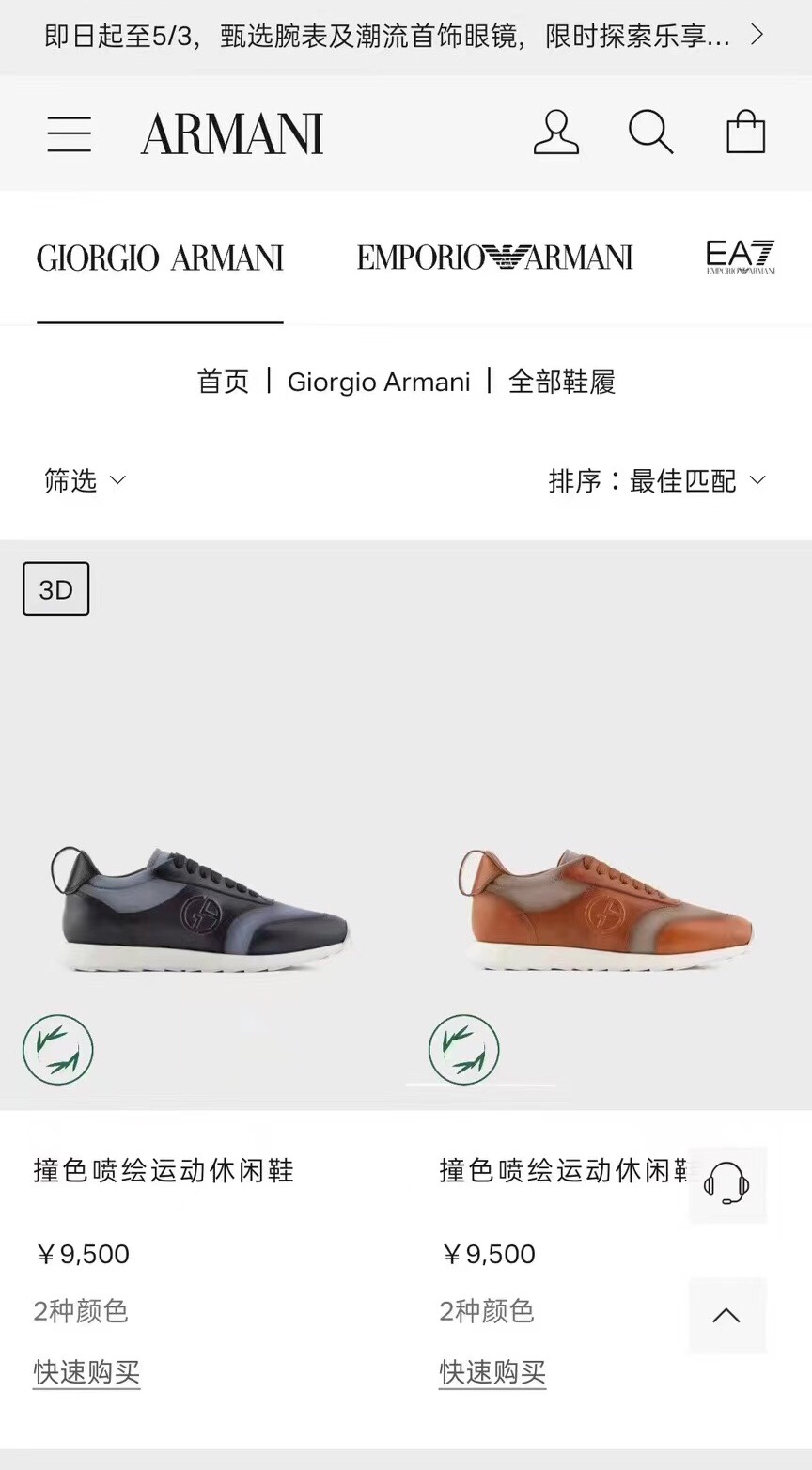Open the search magnifier
812x1470 pixels.
coord(650,133)
